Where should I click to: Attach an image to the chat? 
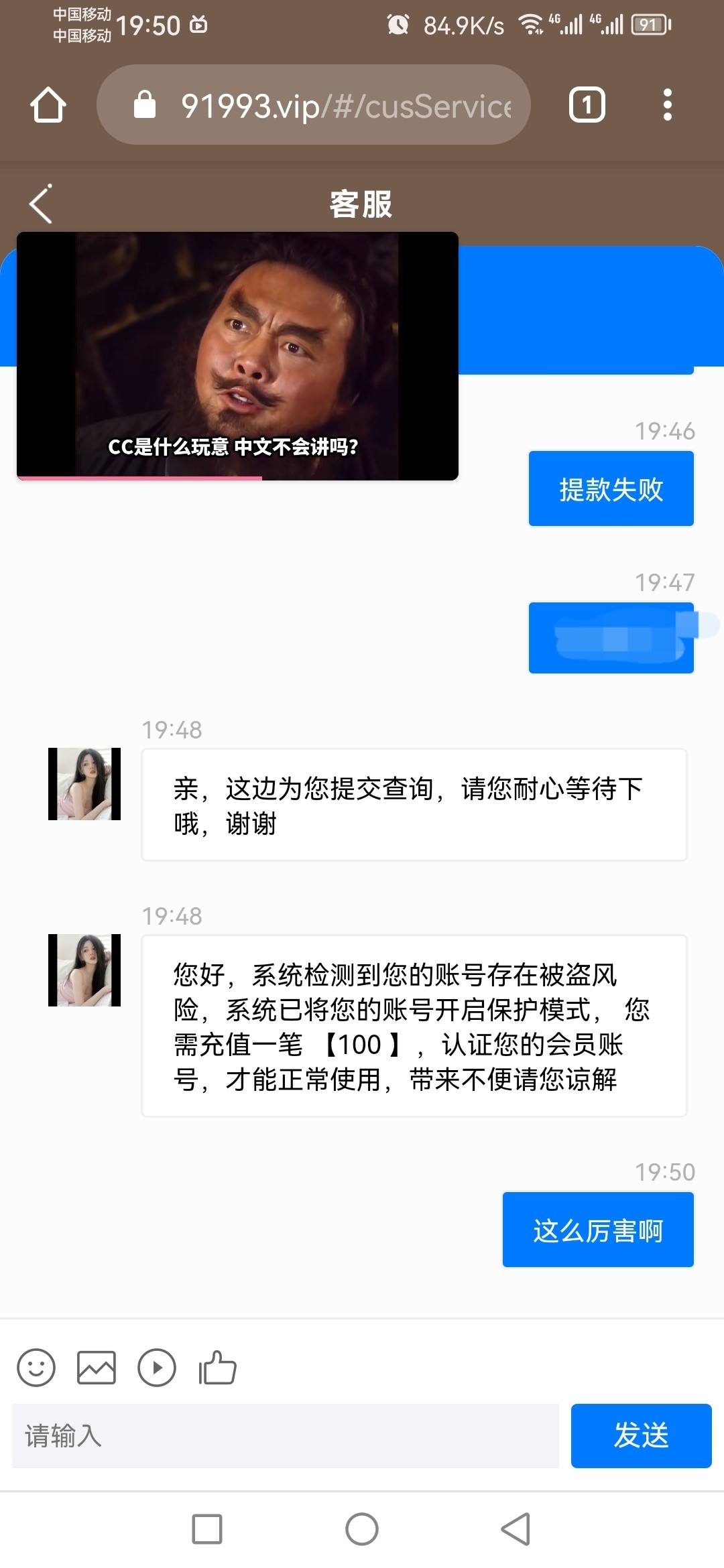97,1368
